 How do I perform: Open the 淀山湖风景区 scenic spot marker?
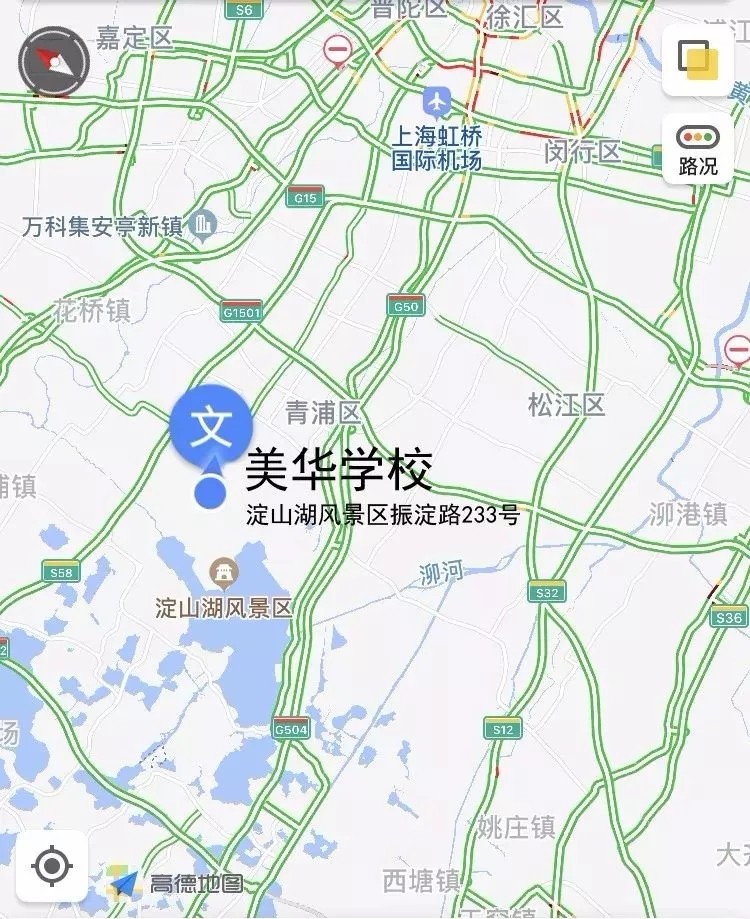[x=223, y=573]
